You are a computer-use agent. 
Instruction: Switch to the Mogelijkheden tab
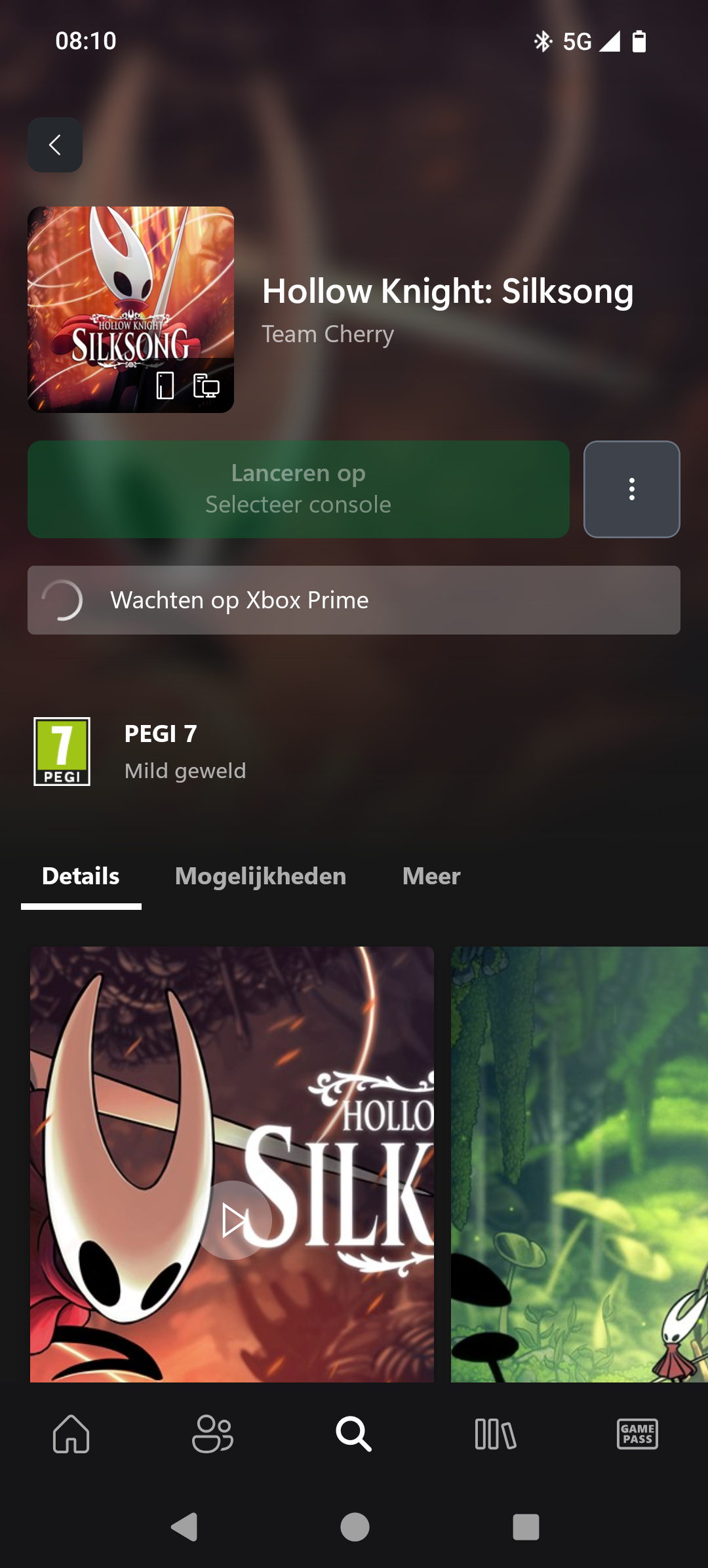coord(260,876)
